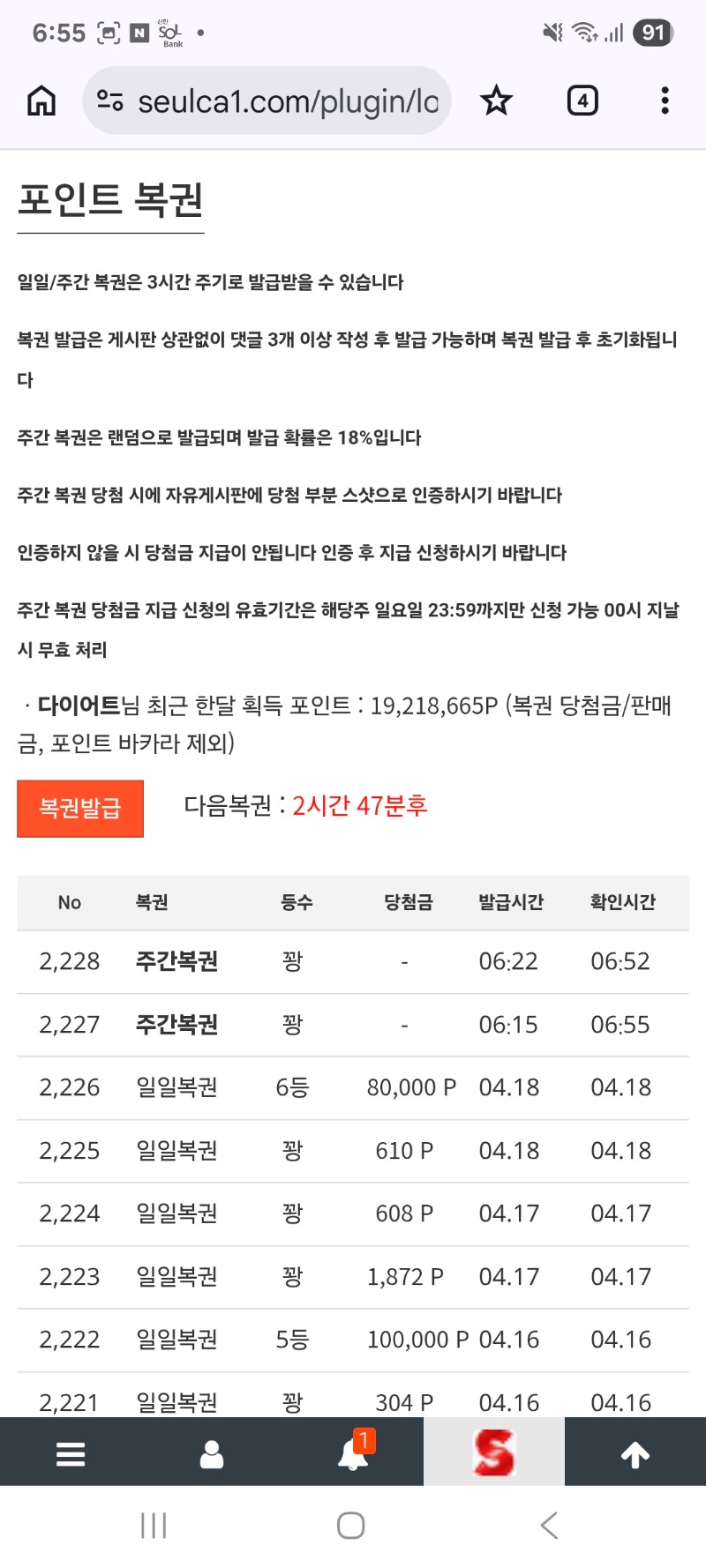
Task: View site info icon in address bar
Action: click(x=109, y=101)
